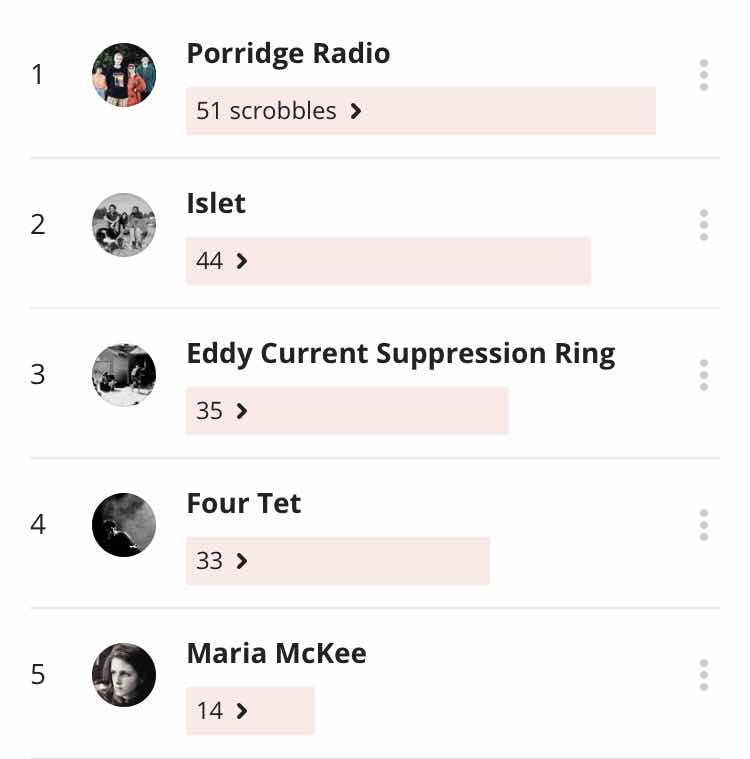Tap the Porridge Radio avatar photo
750x759 pixels.
[x=124, y=75]
